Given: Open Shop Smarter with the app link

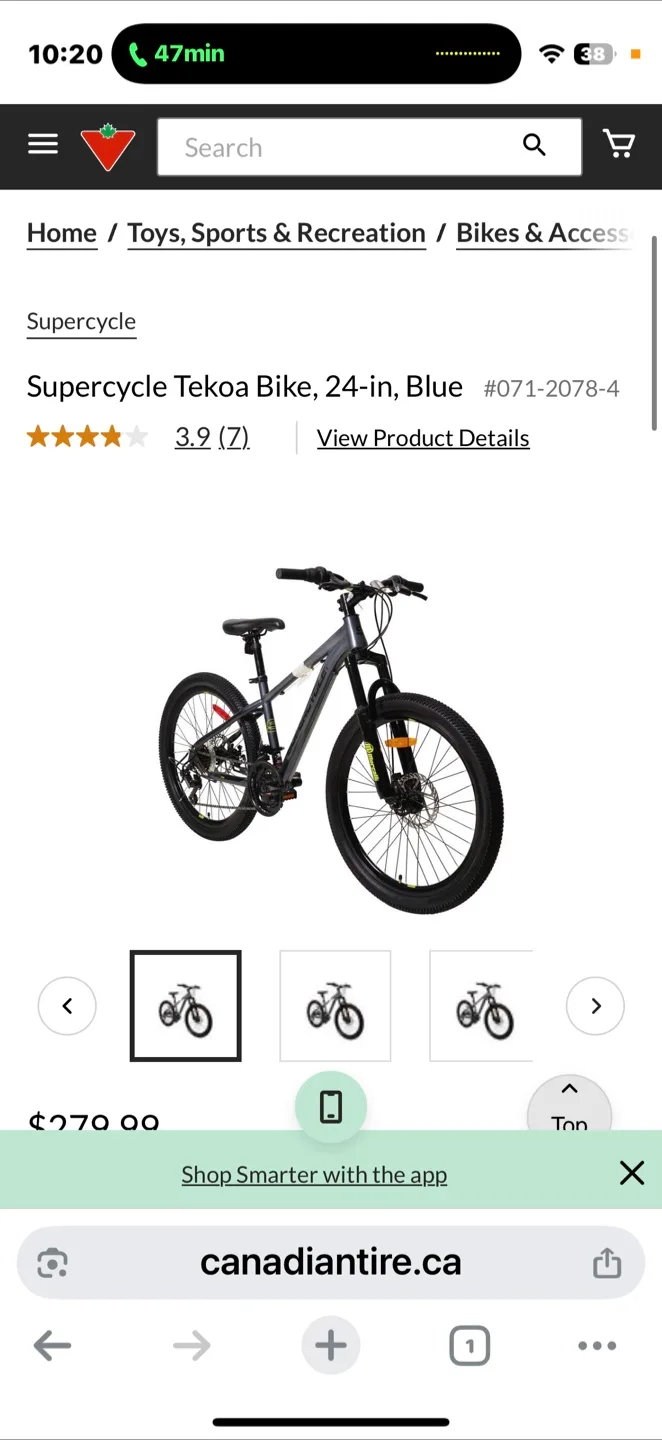Looking at the screenshot, I should point(314,1175).
